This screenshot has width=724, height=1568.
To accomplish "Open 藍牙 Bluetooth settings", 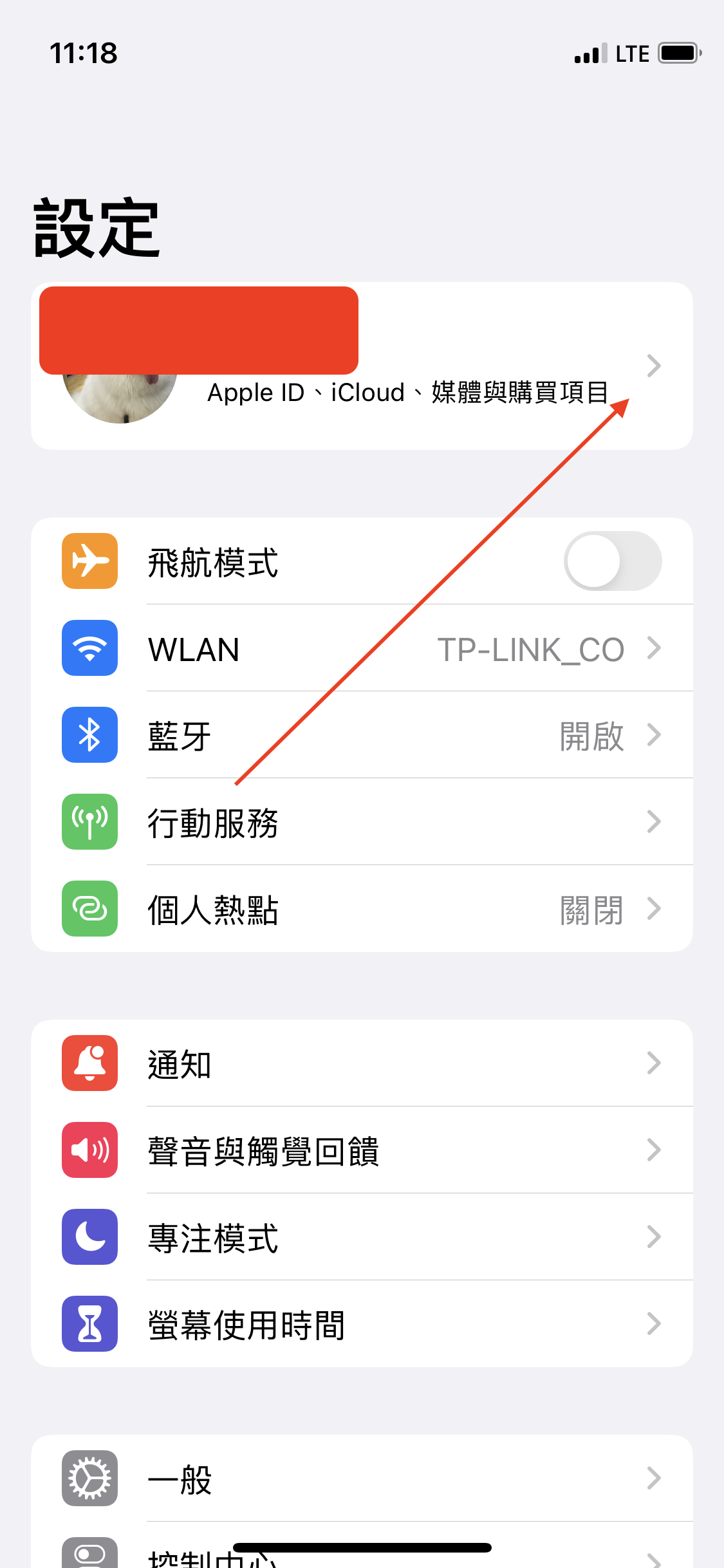I will [x=360, y=735].
